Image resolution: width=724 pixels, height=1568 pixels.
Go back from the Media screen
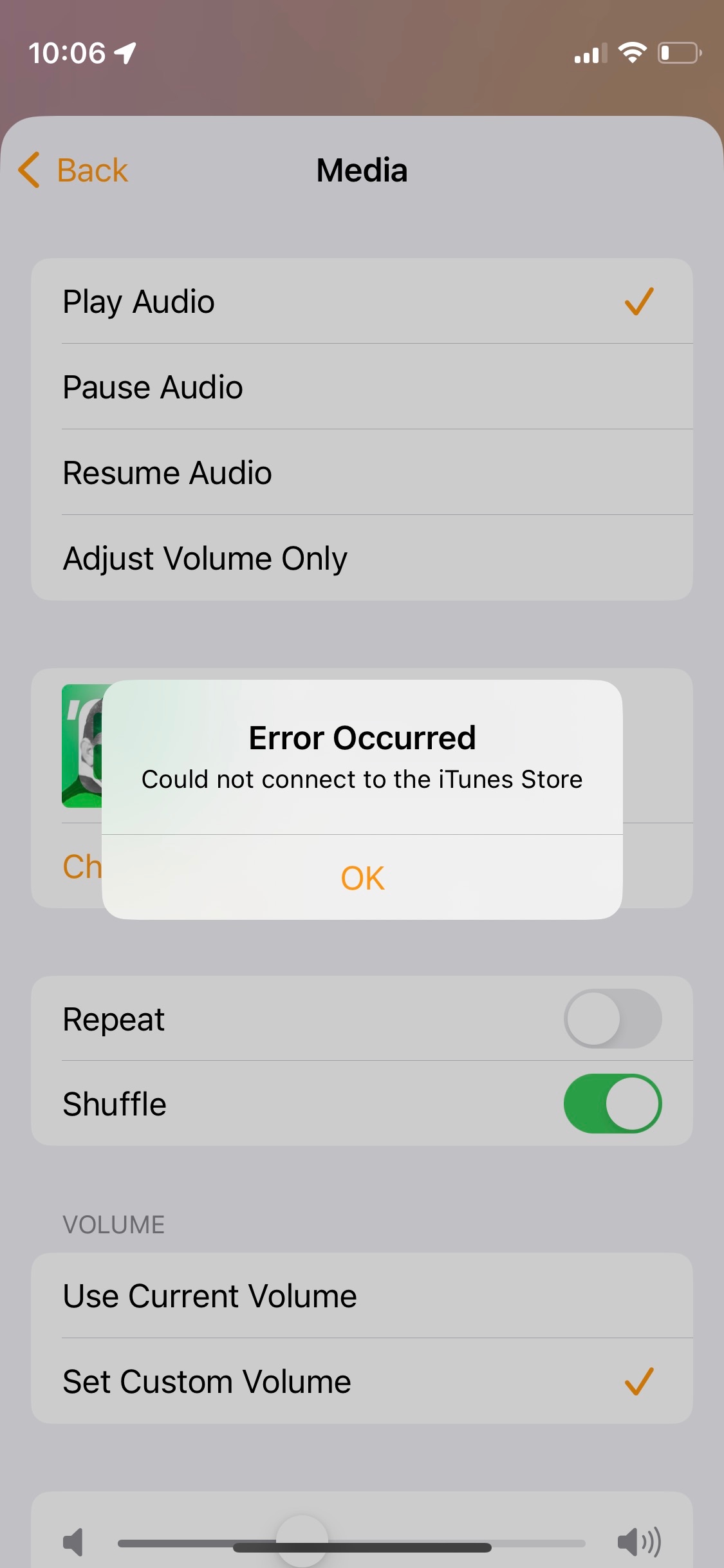[x=74, y=171]
